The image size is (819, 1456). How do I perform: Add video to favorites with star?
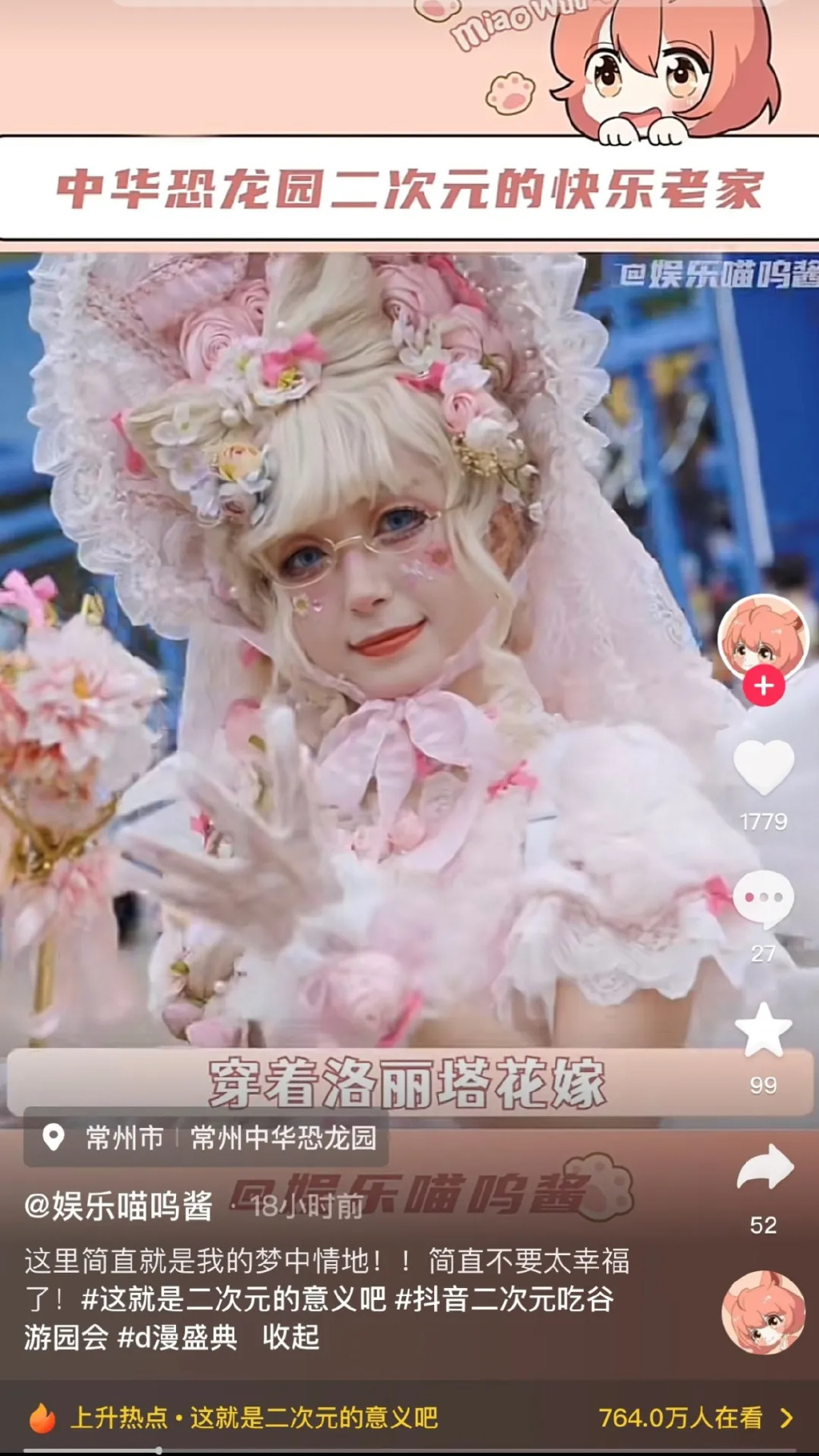point(763,1030)
